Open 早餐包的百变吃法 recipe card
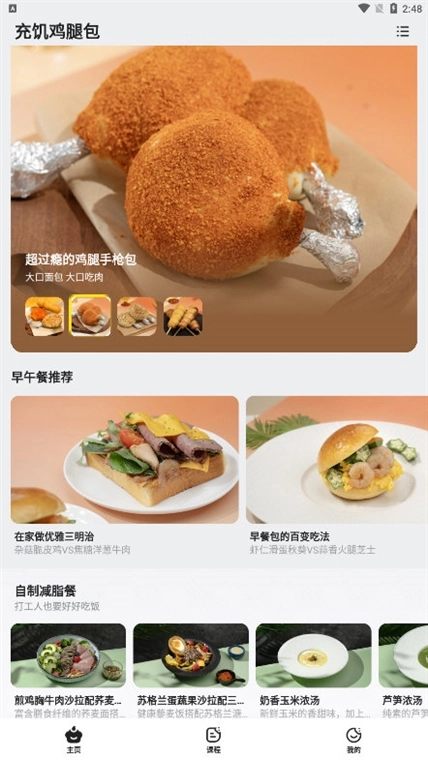Viewport: 428px width, 760px height. click(337, 475)
